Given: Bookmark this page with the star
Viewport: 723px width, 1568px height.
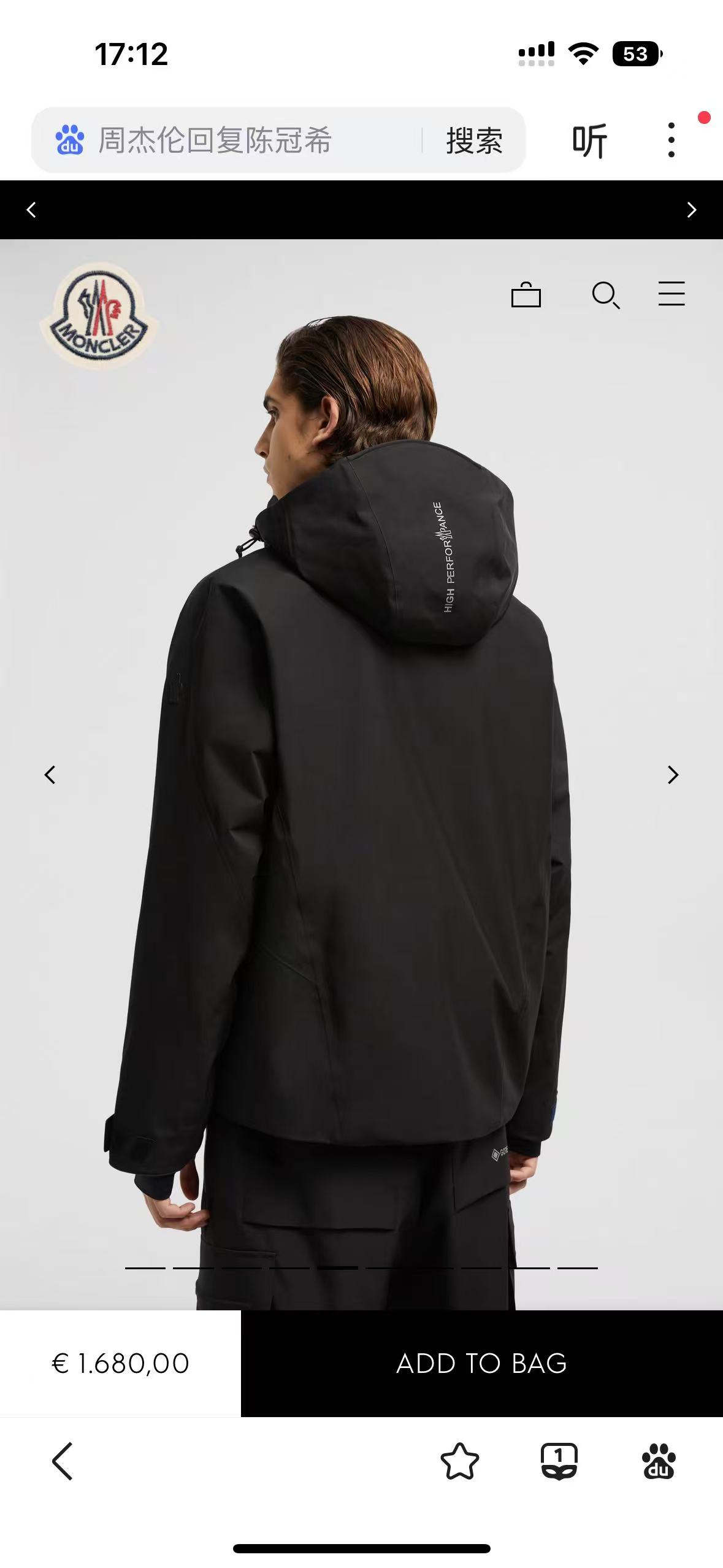Looking at the screenshot, I should point(460,1461).
